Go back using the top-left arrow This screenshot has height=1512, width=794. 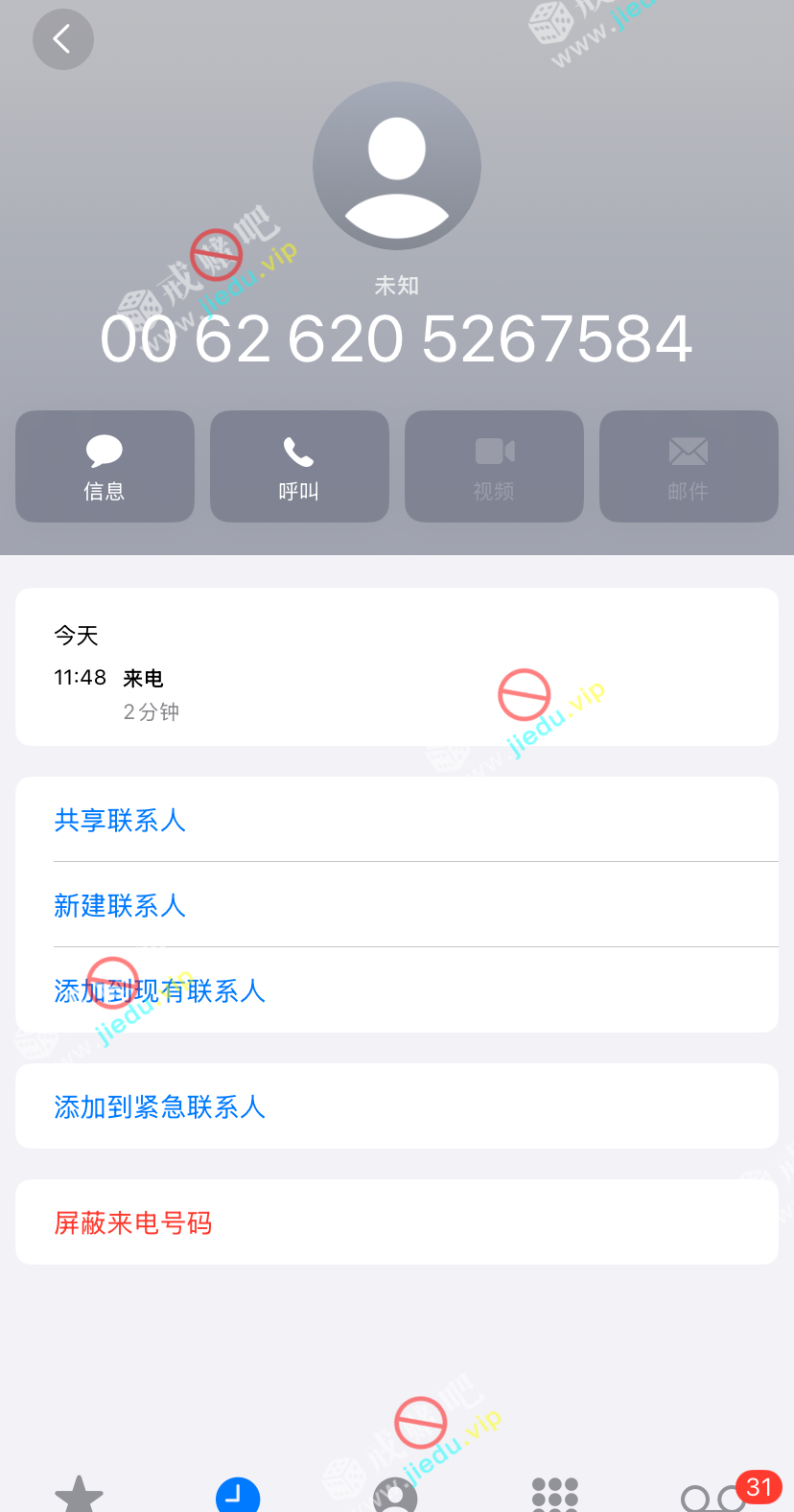62,39
